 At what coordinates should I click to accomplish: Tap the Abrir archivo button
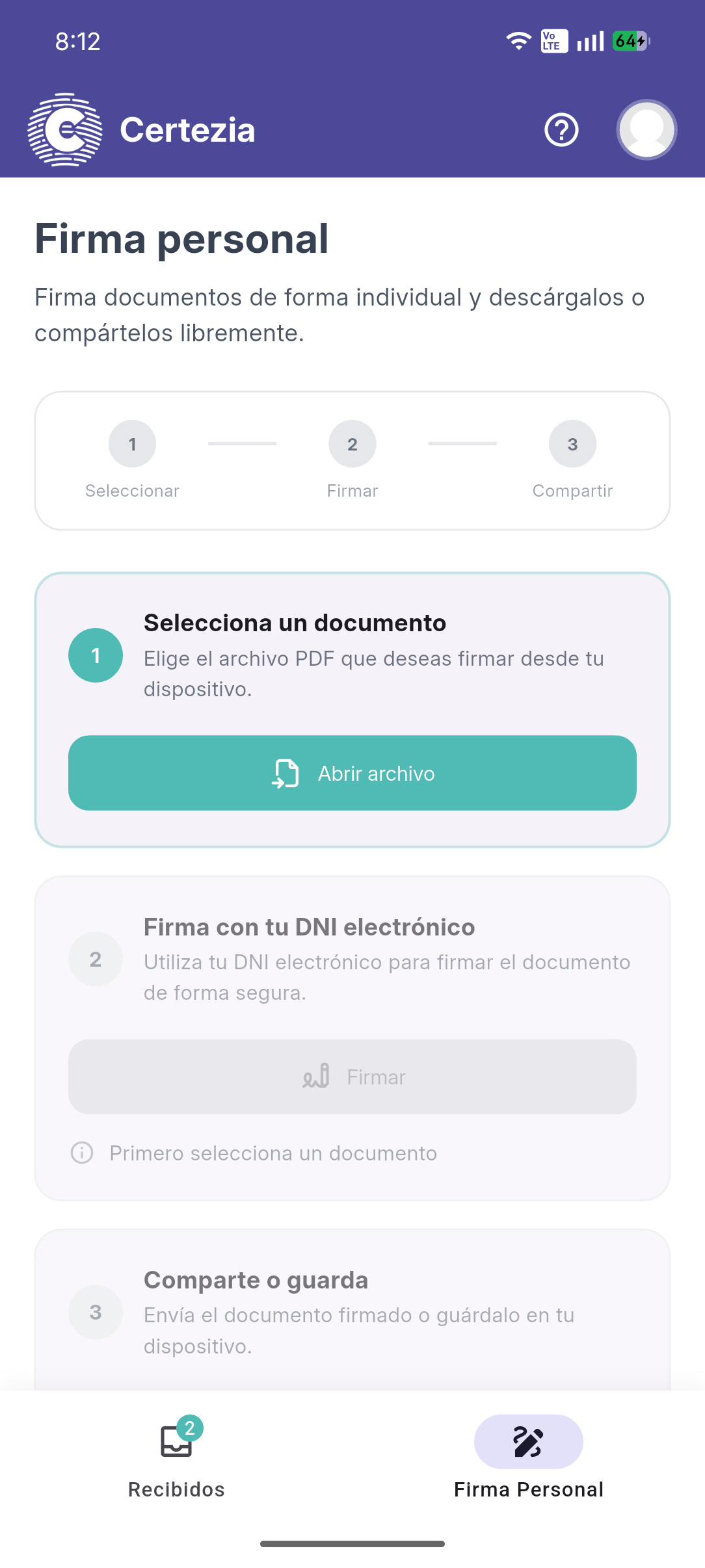coord(352,774)
